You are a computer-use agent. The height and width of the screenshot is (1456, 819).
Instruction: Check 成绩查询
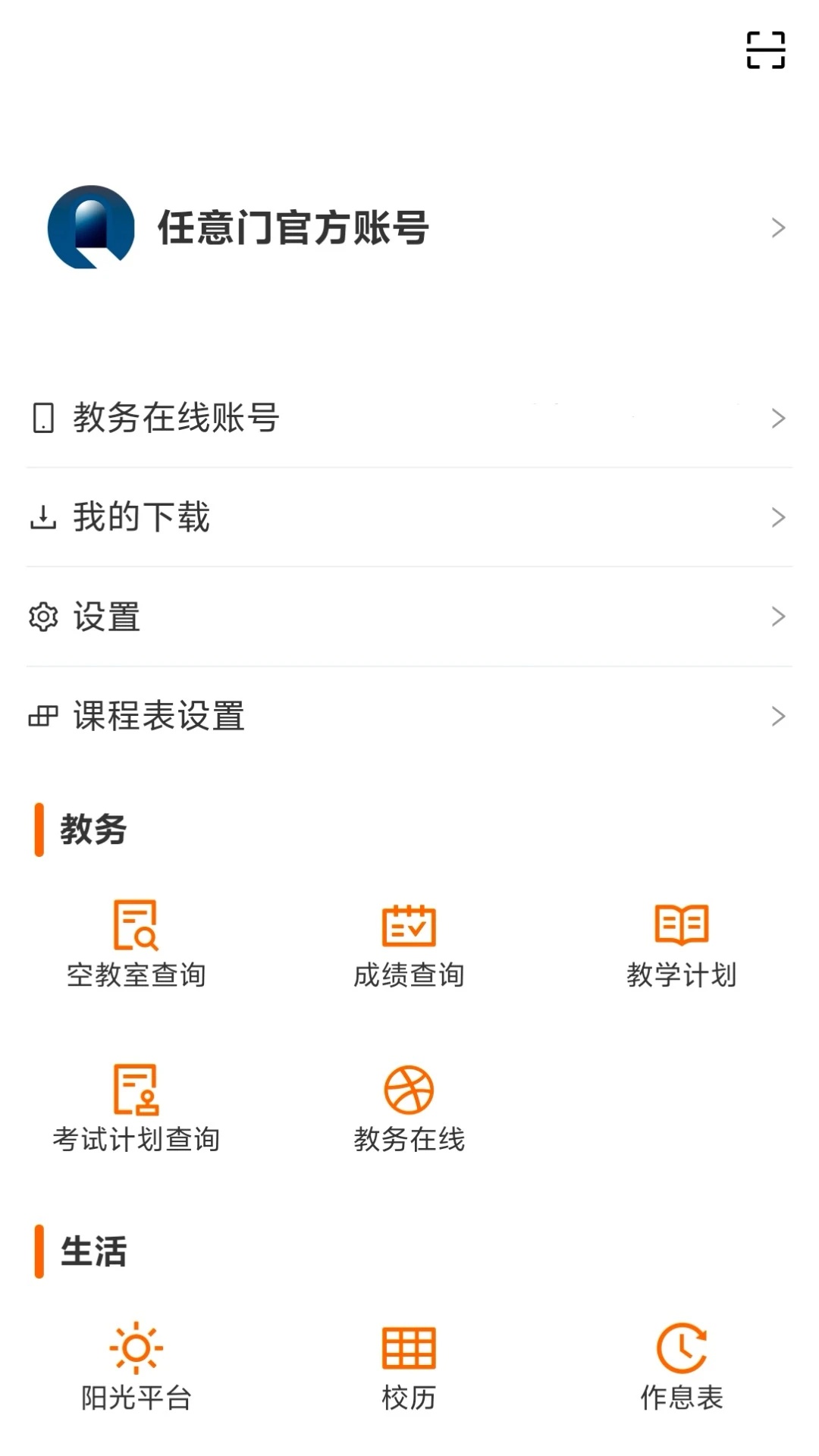coord(409,944)
